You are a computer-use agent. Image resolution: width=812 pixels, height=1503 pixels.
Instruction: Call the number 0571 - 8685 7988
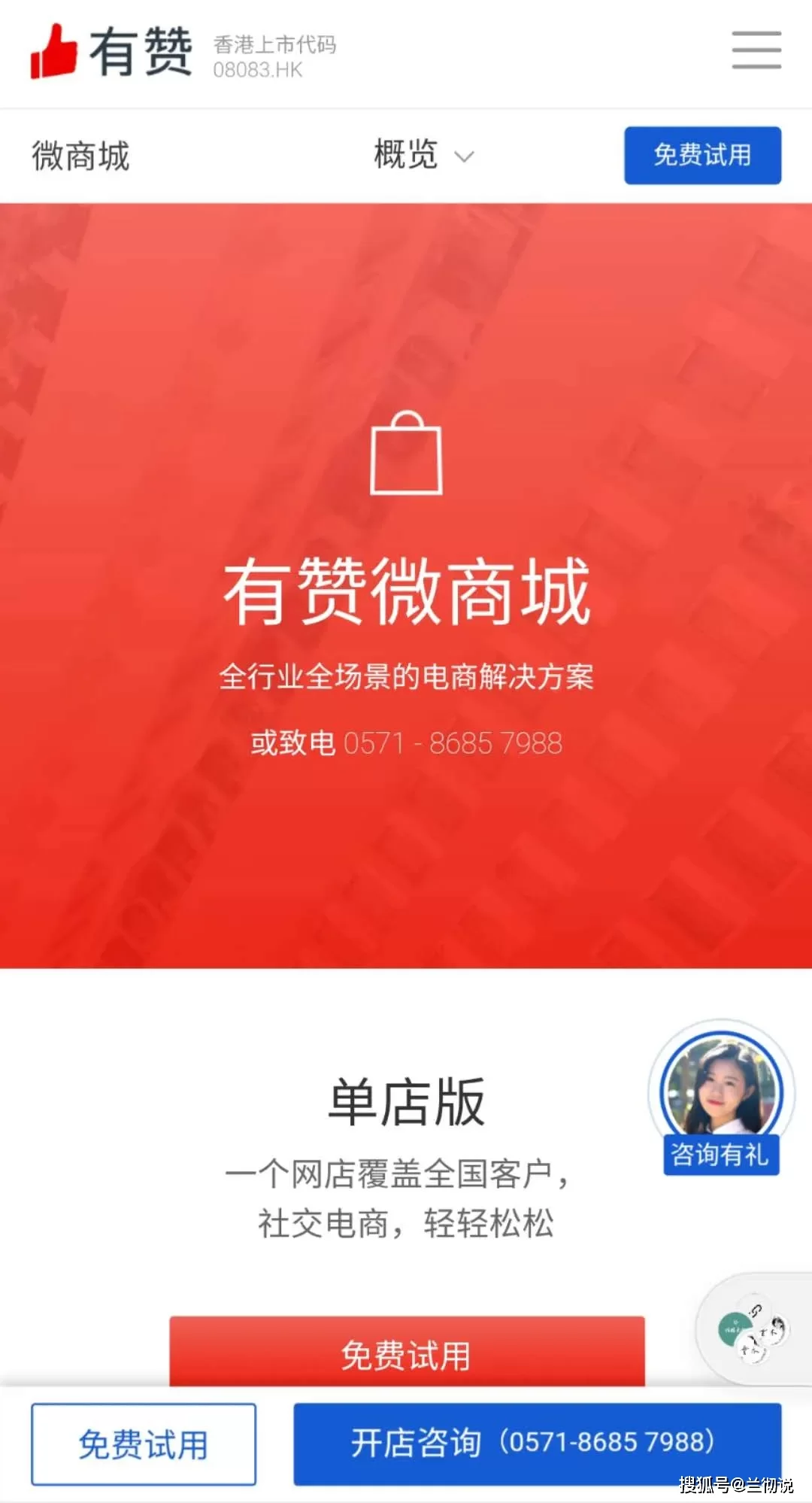coord(452,743)
